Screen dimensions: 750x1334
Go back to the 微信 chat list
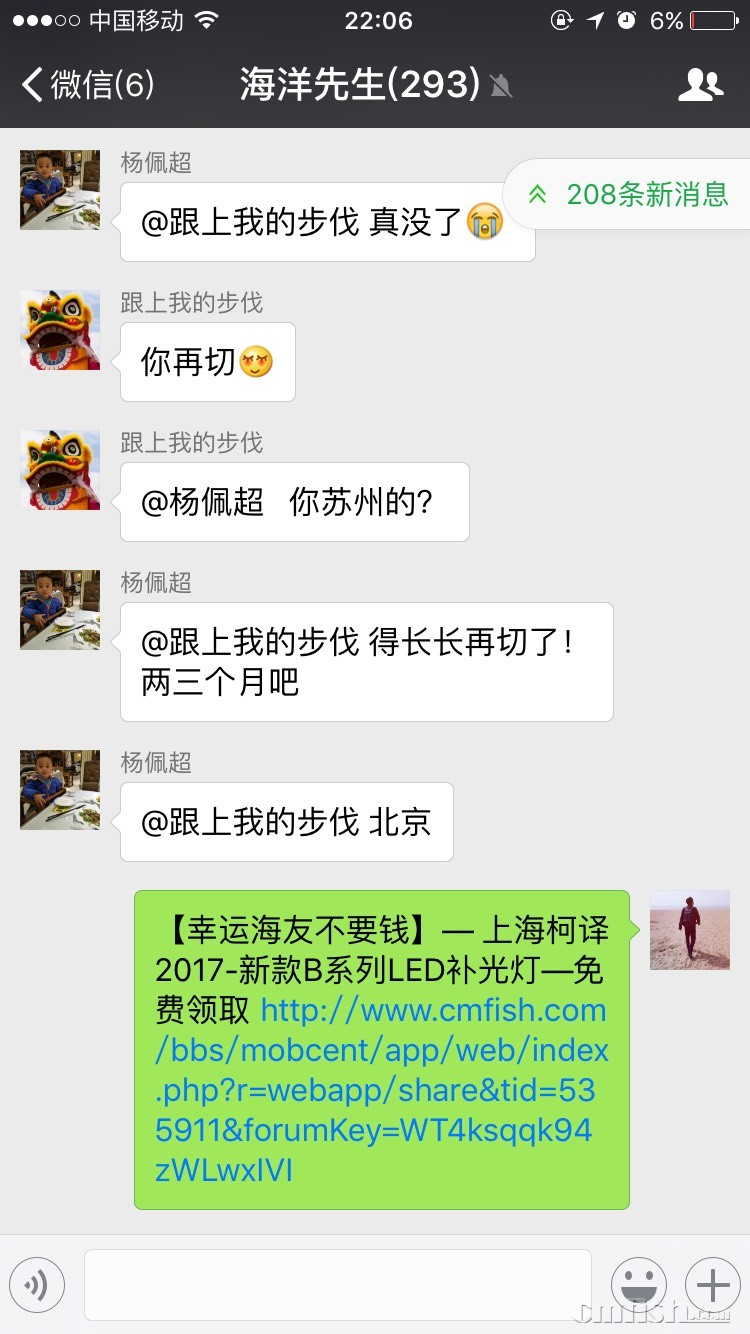point(88,85)
